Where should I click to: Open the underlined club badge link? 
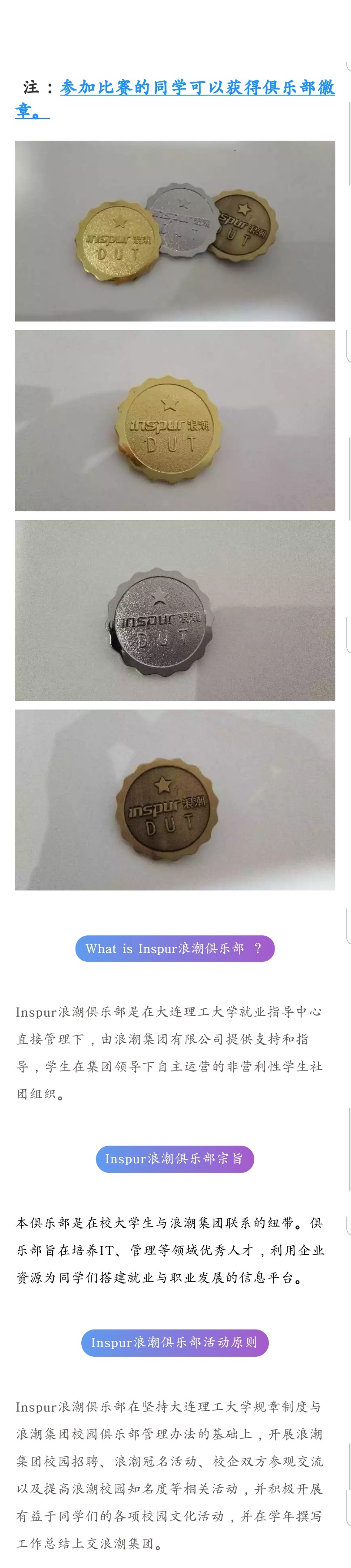pos(196,88)
